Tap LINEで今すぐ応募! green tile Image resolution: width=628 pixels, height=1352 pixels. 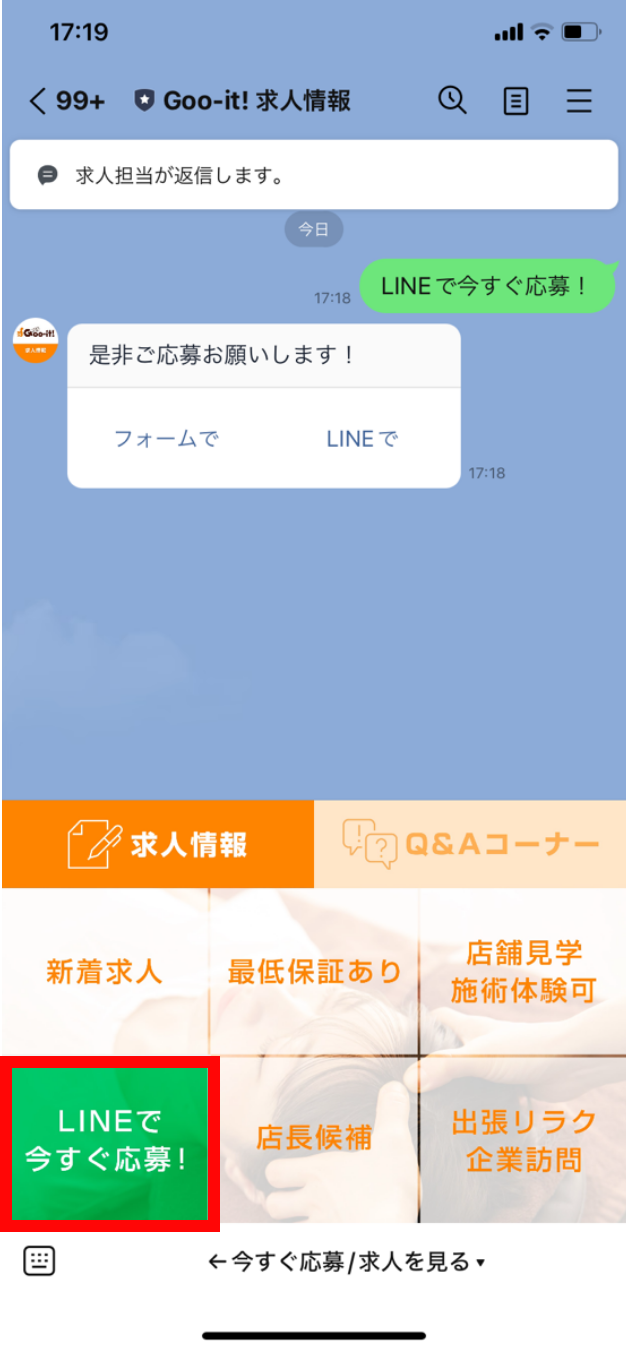108,1142
